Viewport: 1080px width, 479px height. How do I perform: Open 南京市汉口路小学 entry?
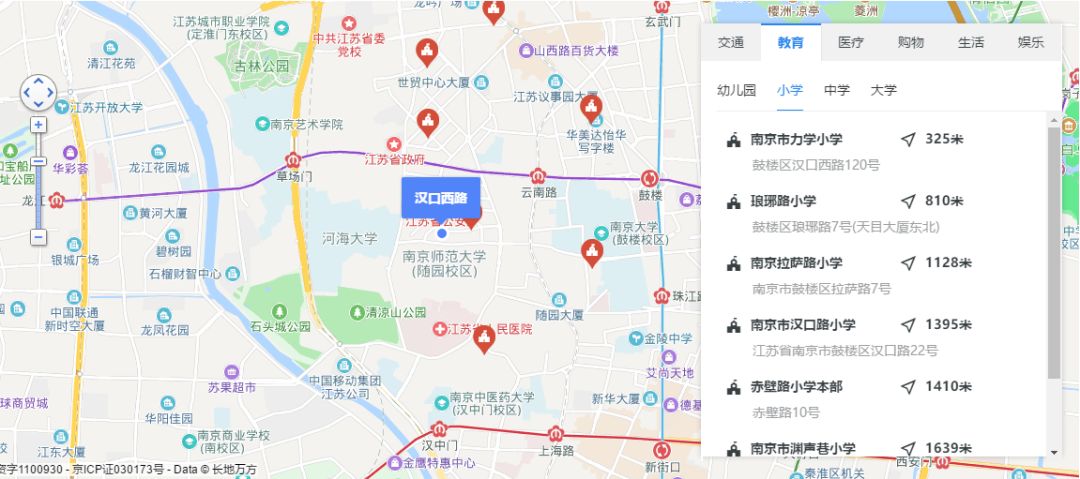tap(803, 325)
